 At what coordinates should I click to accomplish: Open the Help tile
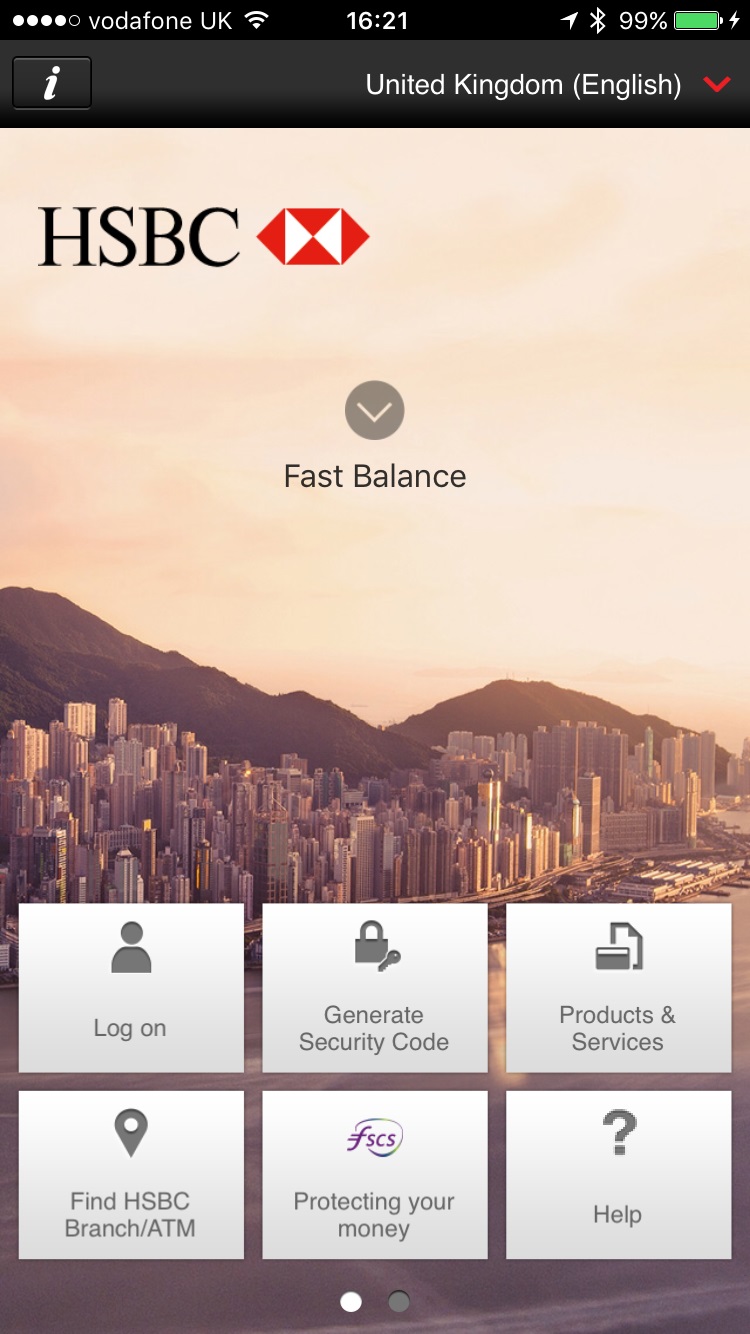(618, 1174)
